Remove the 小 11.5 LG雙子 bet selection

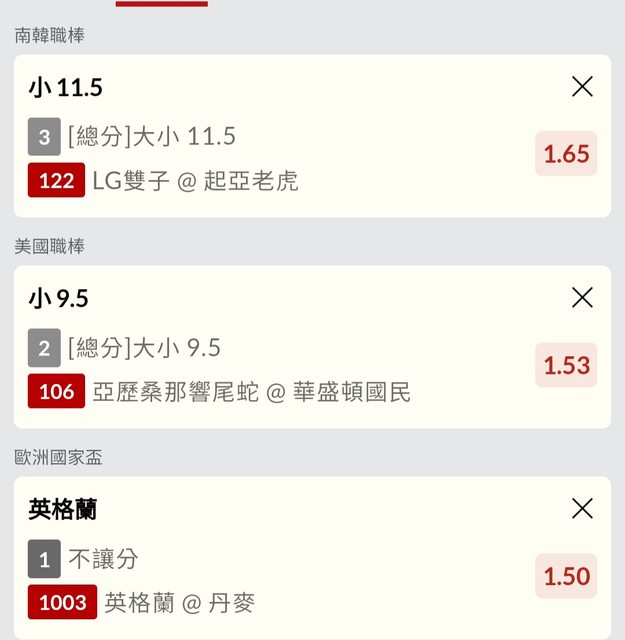(582, 87)
